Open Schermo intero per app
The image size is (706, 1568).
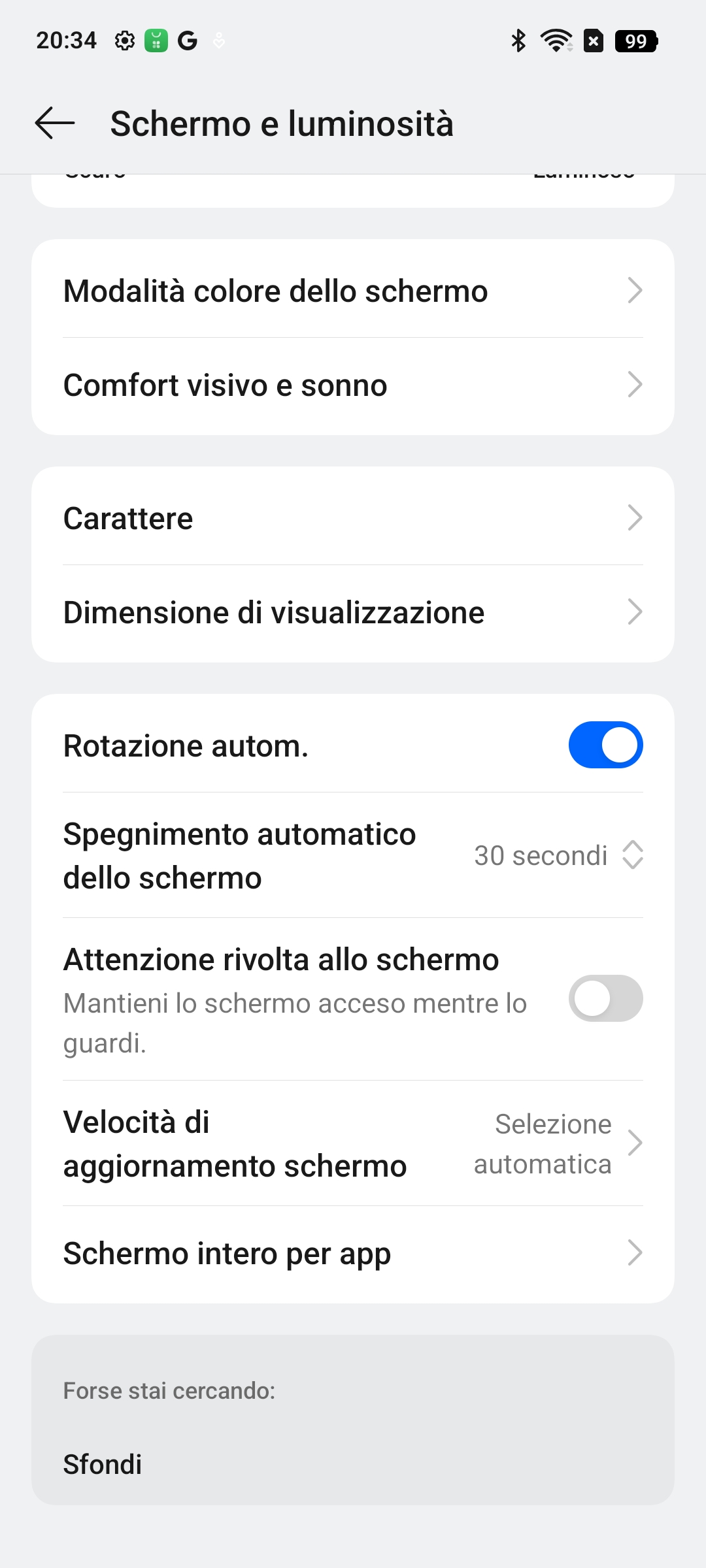pos(353,1253)
